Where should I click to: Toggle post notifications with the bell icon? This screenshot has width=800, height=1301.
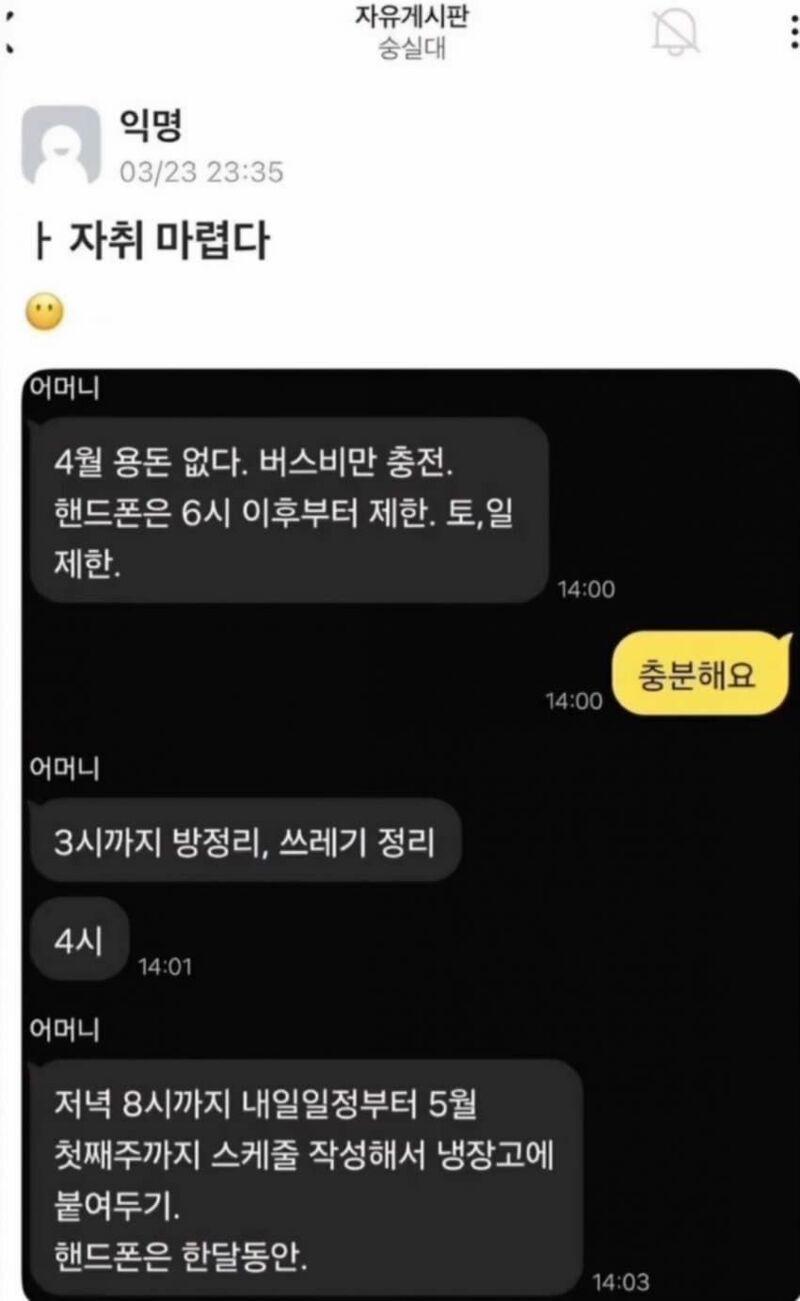point(677,33)
